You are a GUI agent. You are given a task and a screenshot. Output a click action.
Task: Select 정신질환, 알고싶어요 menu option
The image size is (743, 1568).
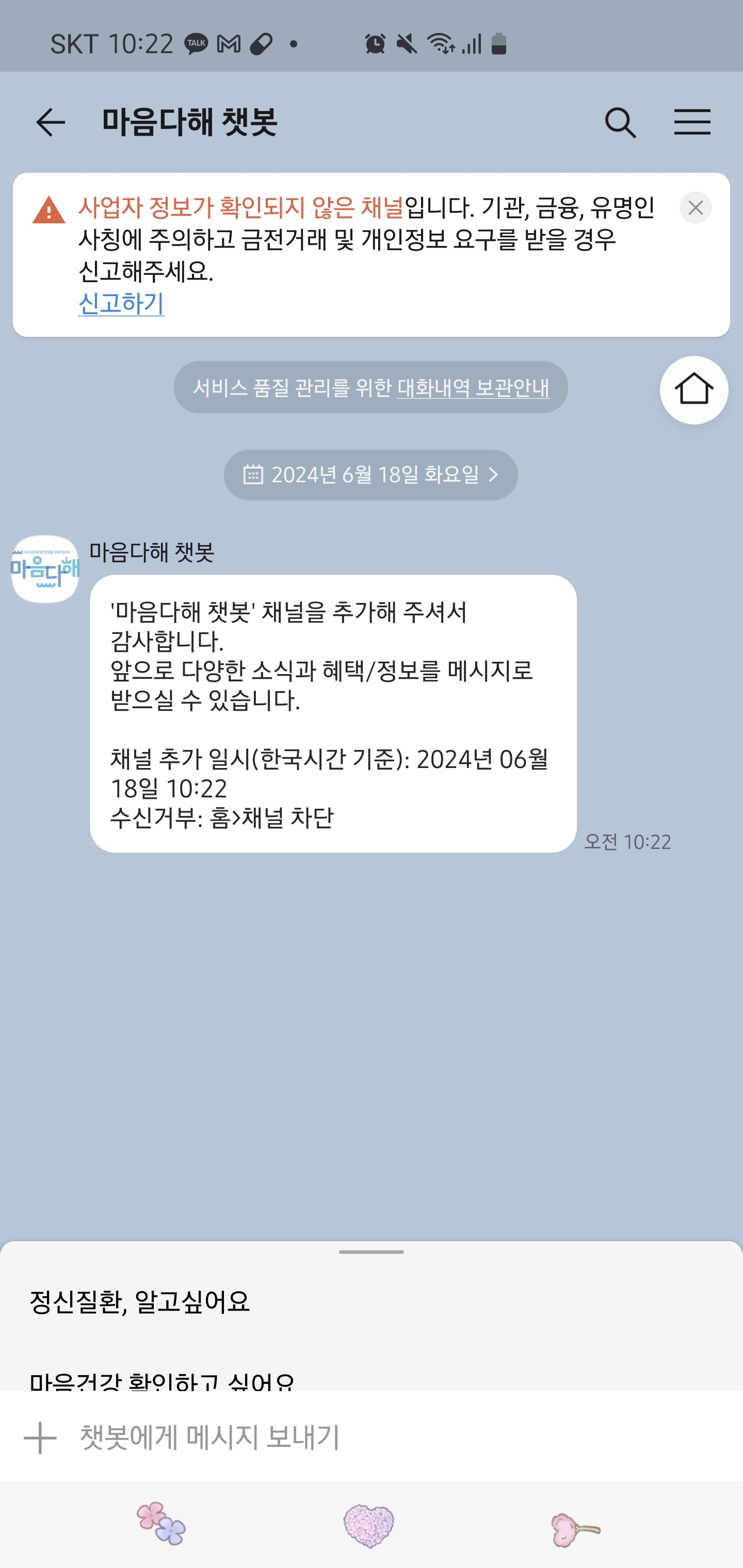(140, 1302)
